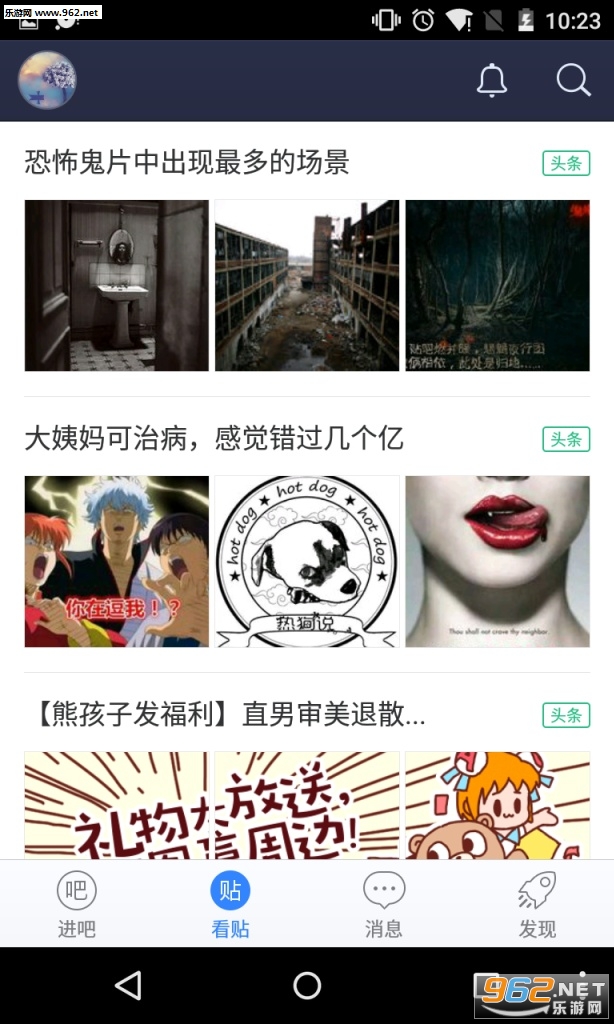View the abandoned building picture
The width and height of the screenshot is (614, 1024).
pyautogui.click(x=306, y=285)
